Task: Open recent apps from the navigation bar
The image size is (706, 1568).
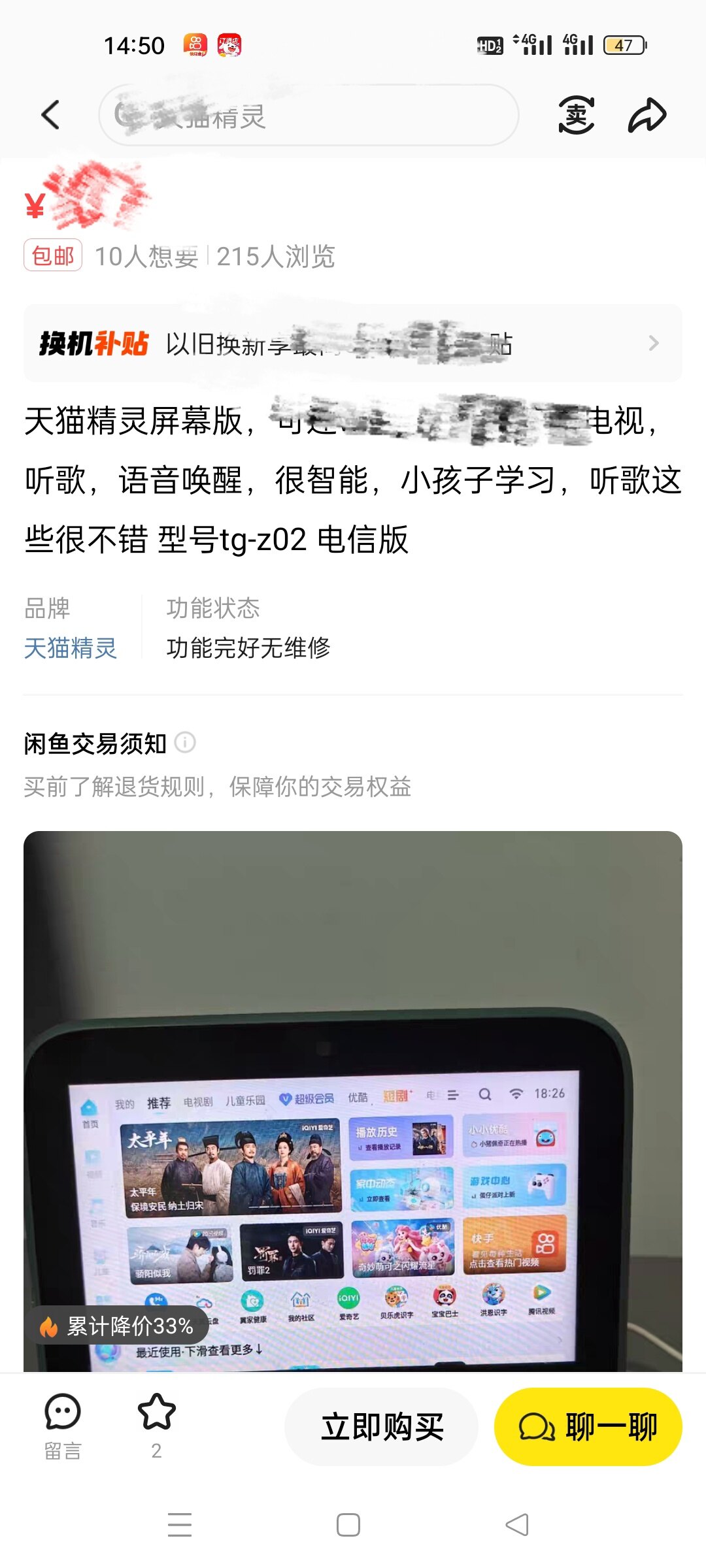Action: [x=180, y=1525]
